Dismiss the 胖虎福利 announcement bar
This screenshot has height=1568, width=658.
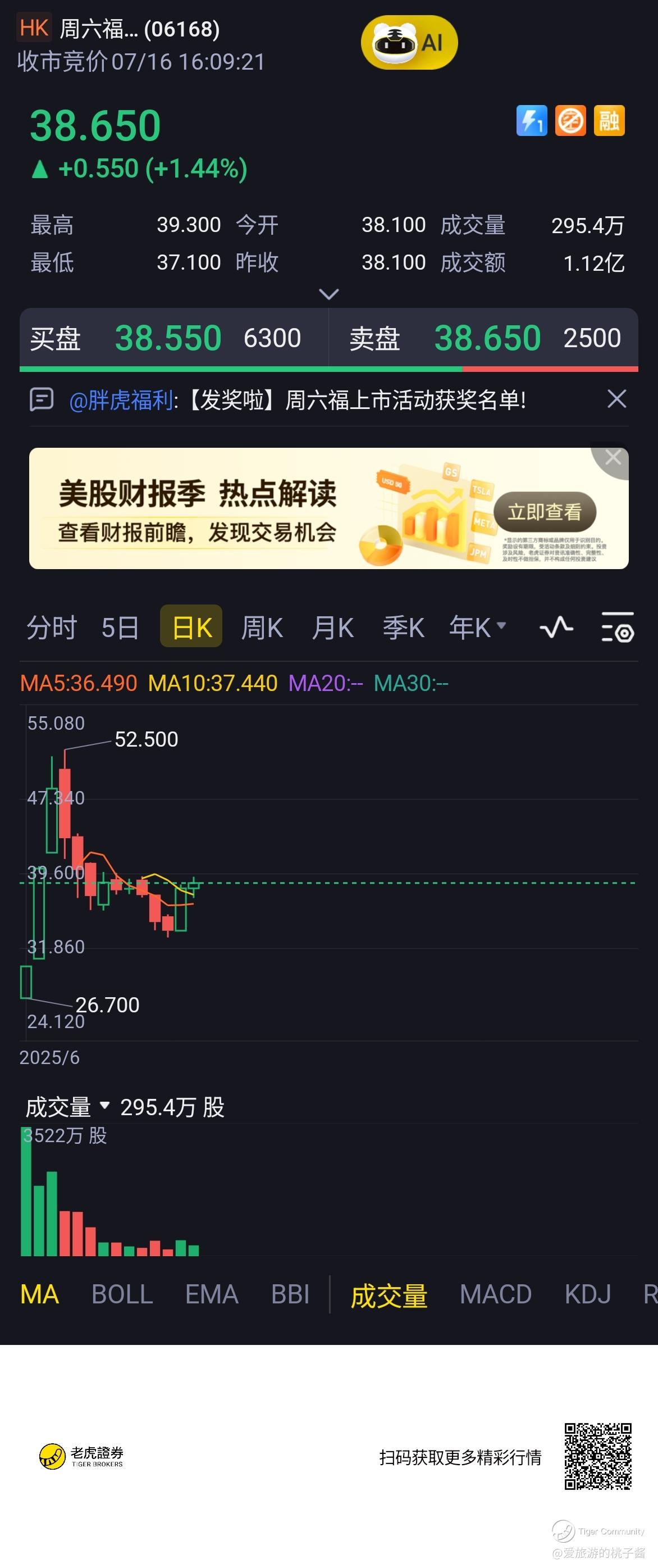(x=616, y=399)
